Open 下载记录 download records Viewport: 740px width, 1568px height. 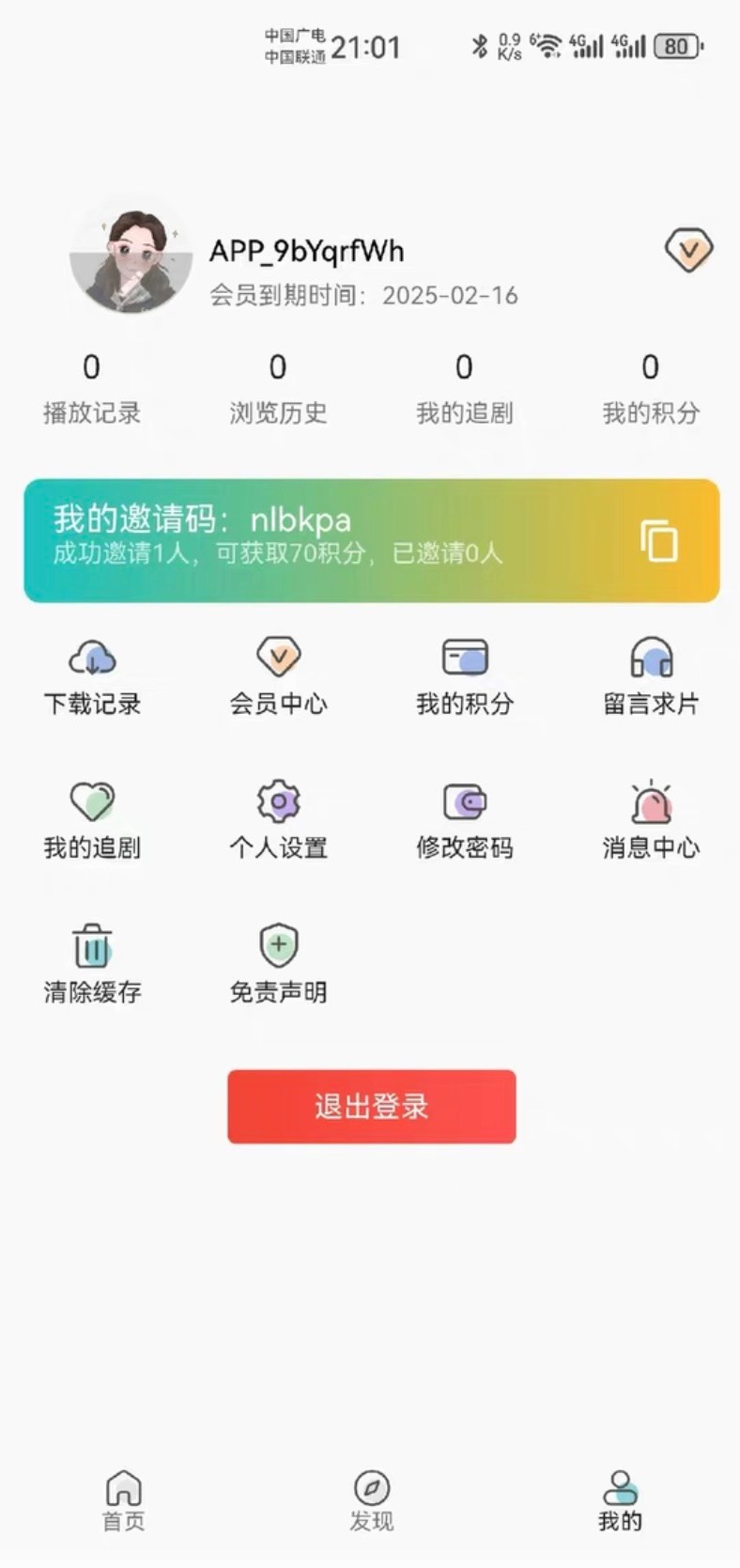(92, 676)
